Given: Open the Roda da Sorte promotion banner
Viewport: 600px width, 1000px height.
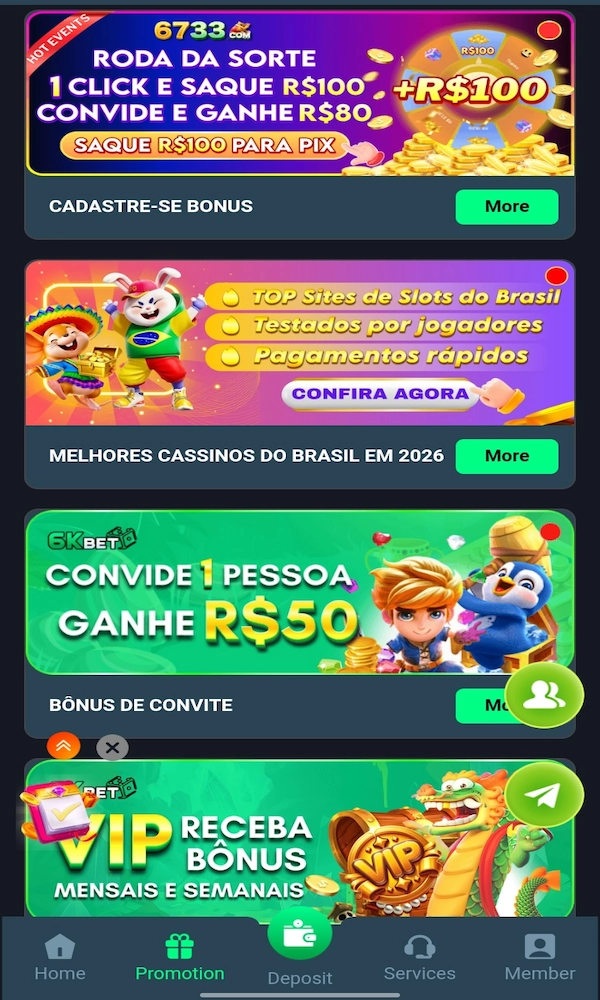Looking at the screenshot, I should click(x=300, y=95).
